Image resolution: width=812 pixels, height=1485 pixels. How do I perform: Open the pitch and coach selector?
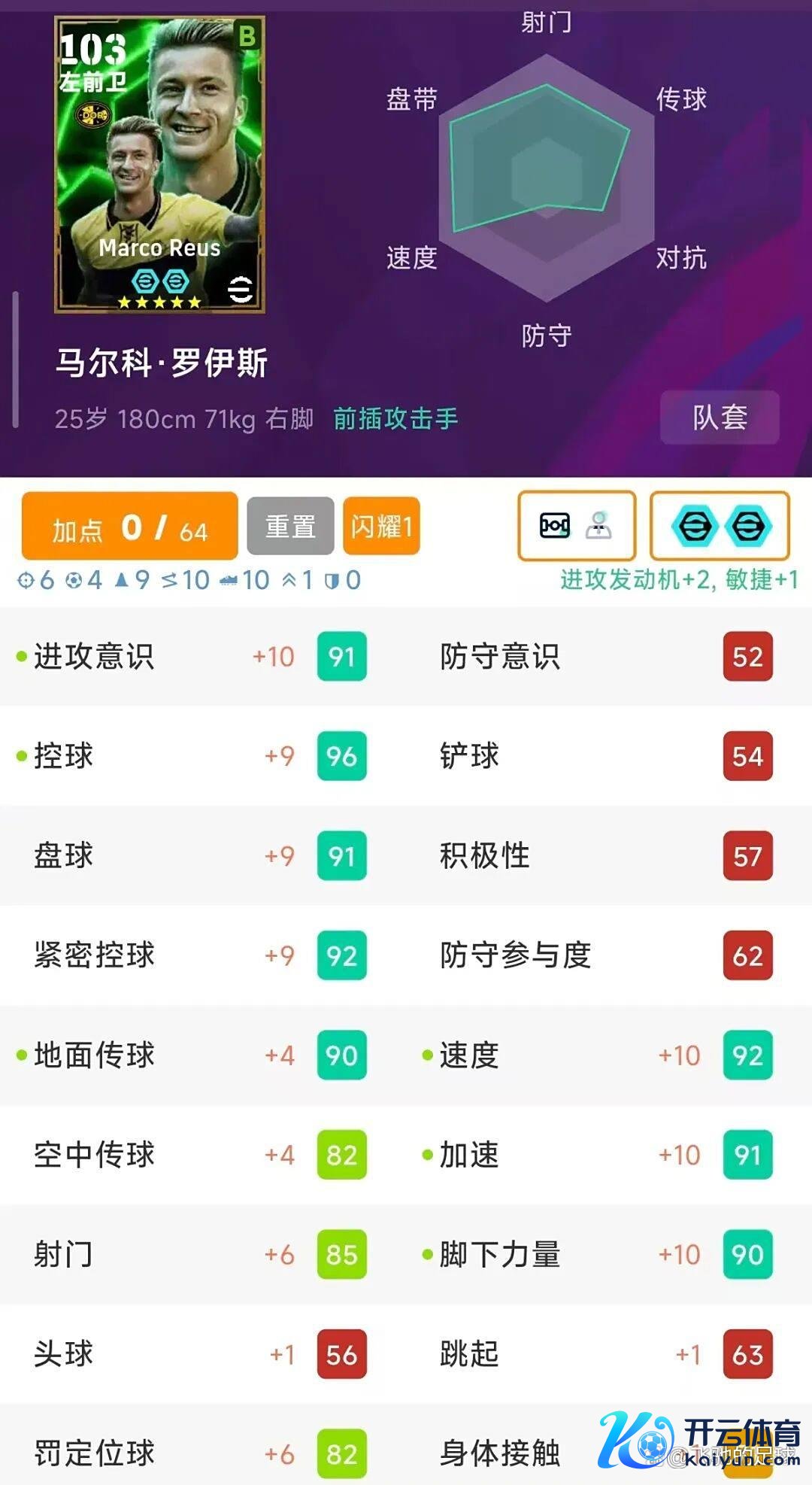pos(577,526)
